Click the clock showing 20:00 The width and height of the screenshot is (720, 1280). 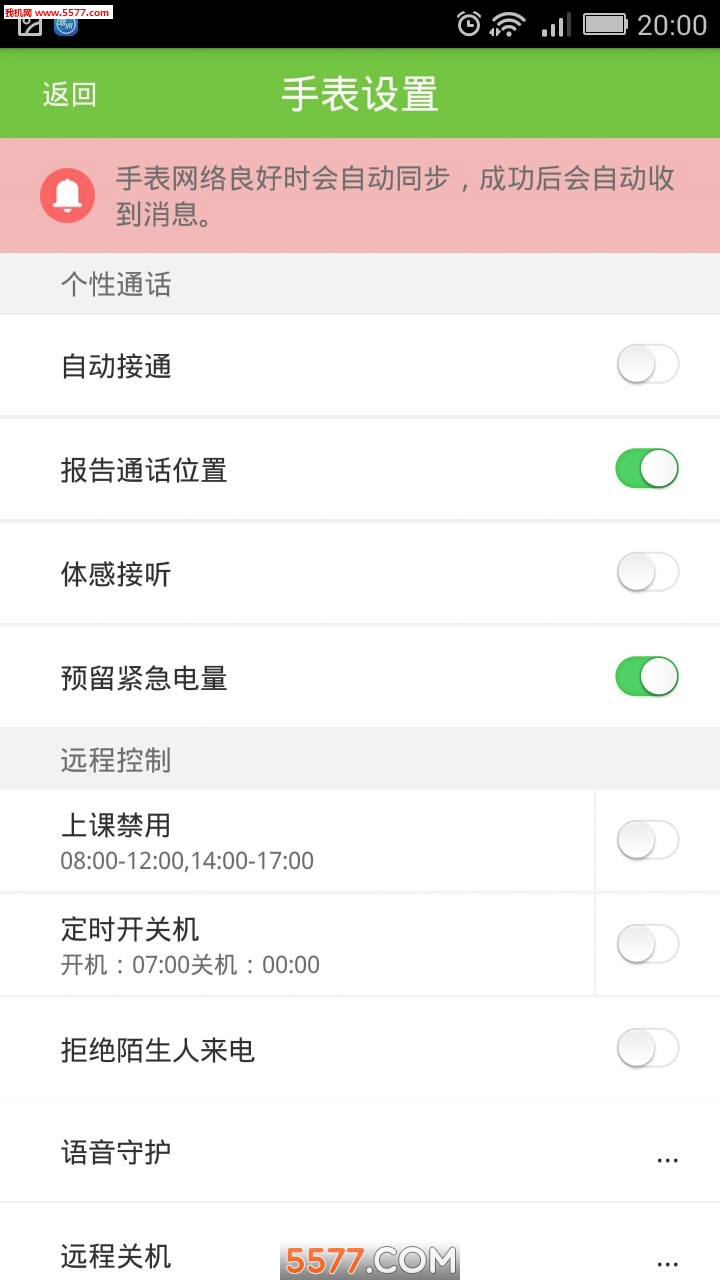point(672,25)
